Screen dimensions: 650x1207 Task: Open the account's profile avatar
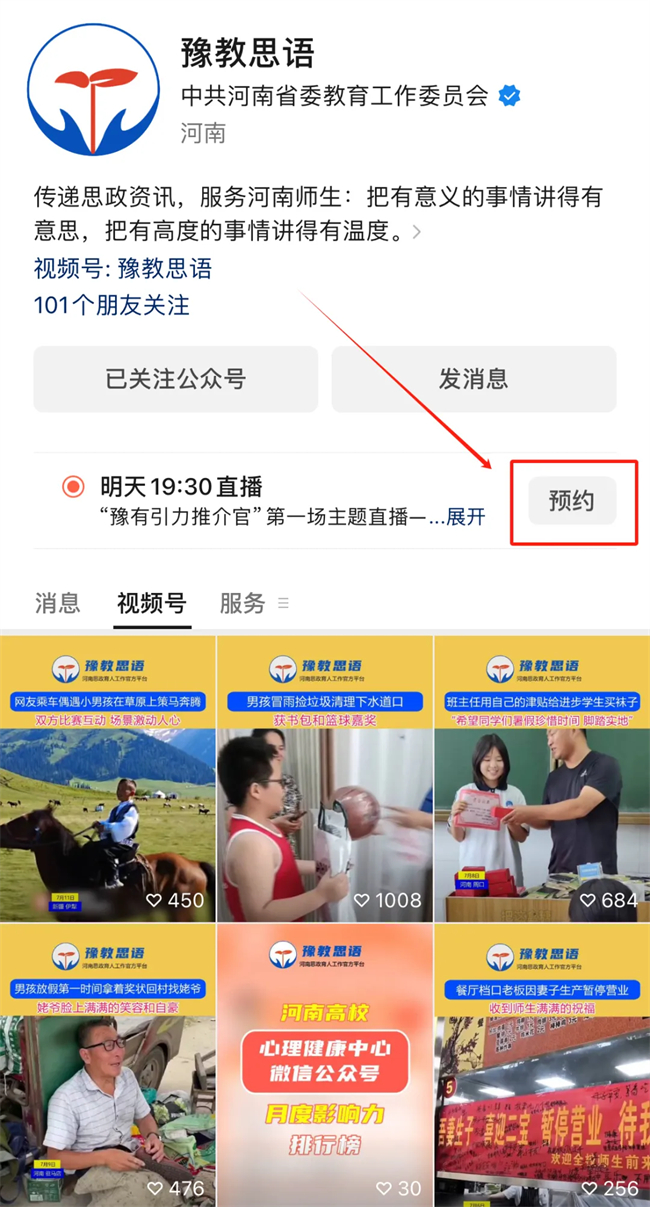click(94, 90)
